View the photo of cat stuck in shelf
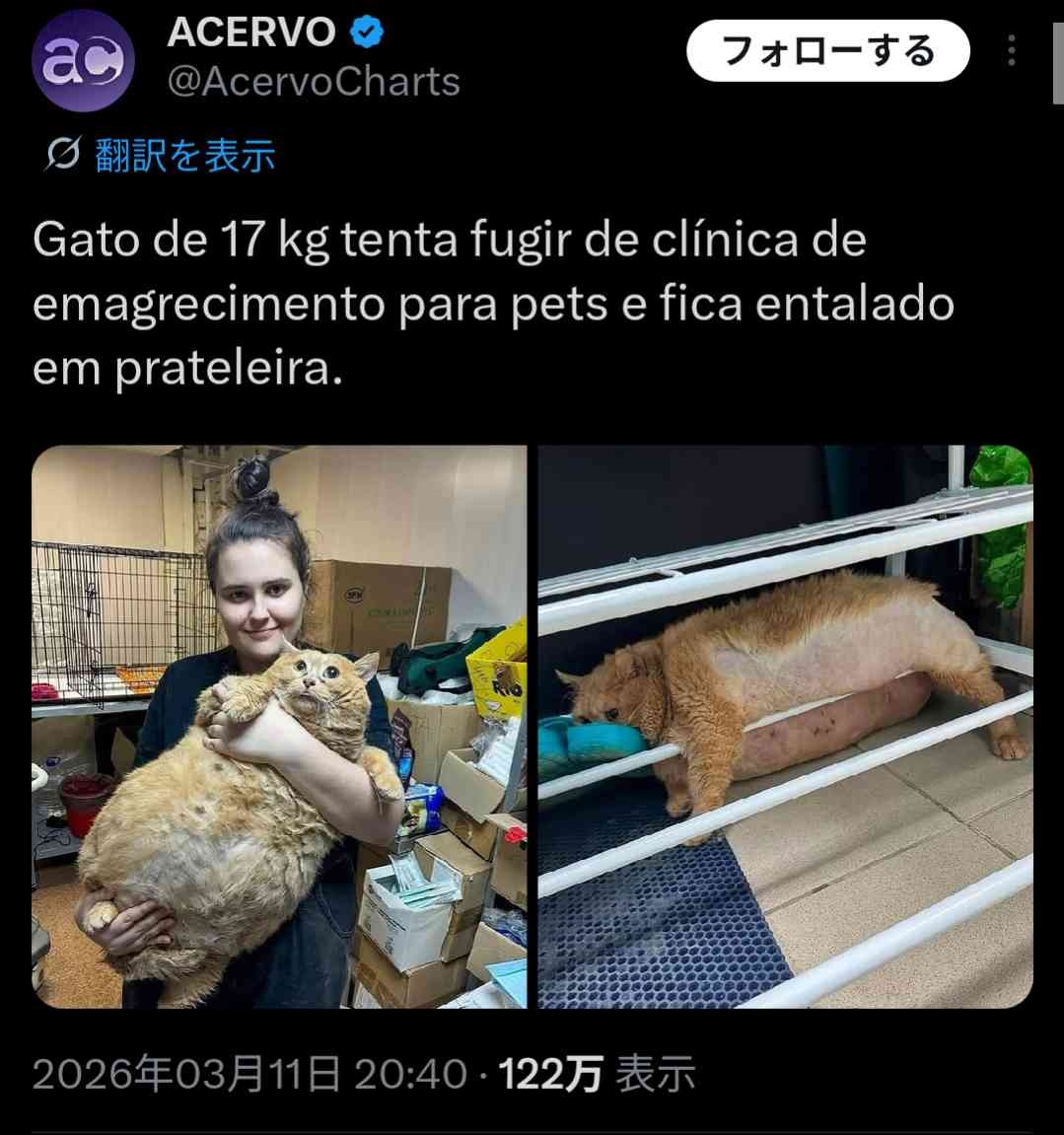The image size is (1064, 1135). (x=785, y=727)
